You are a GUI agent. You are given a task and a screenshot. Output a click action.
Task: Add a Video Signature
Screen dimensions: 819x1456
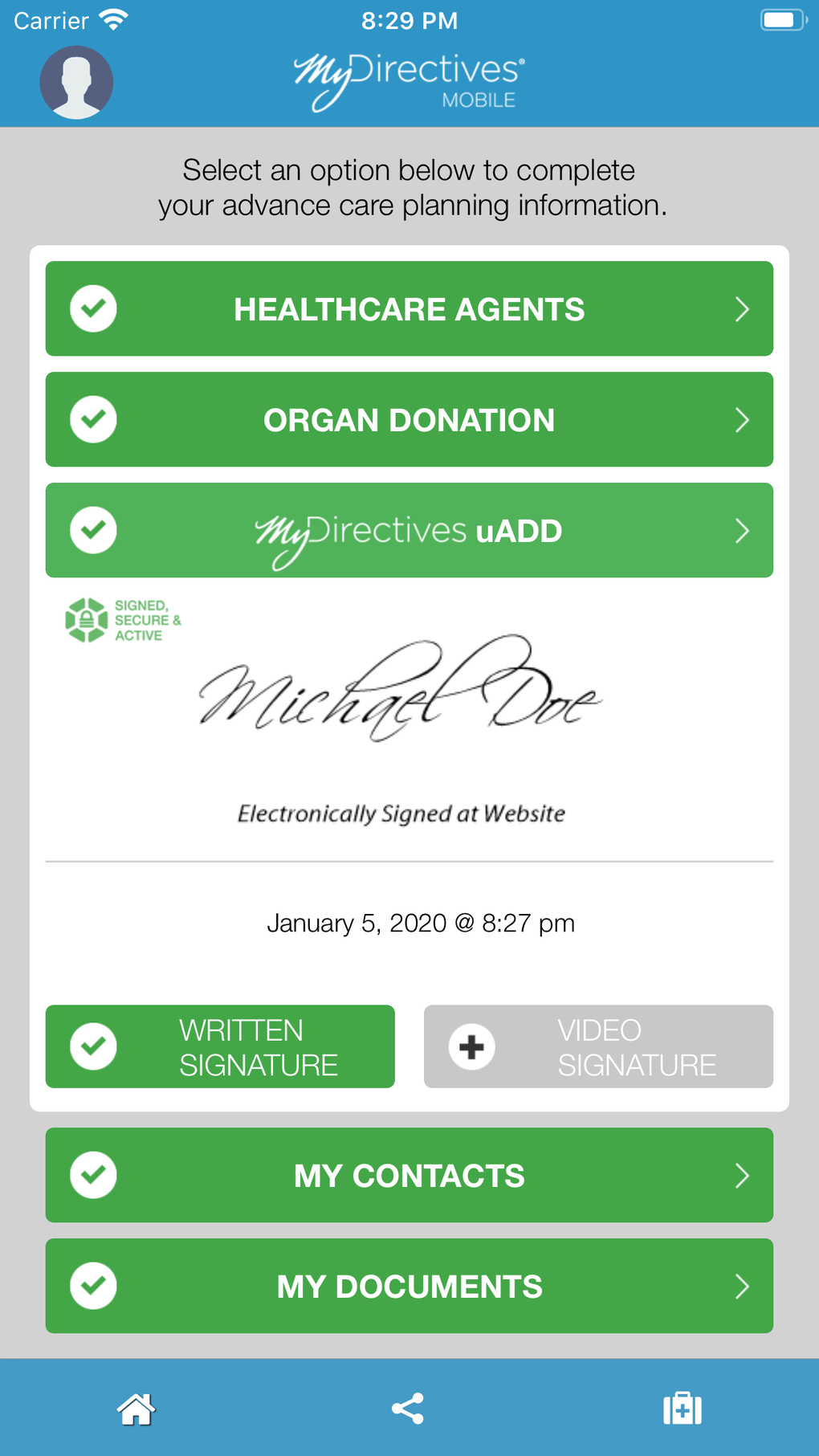click(598, 1046)
